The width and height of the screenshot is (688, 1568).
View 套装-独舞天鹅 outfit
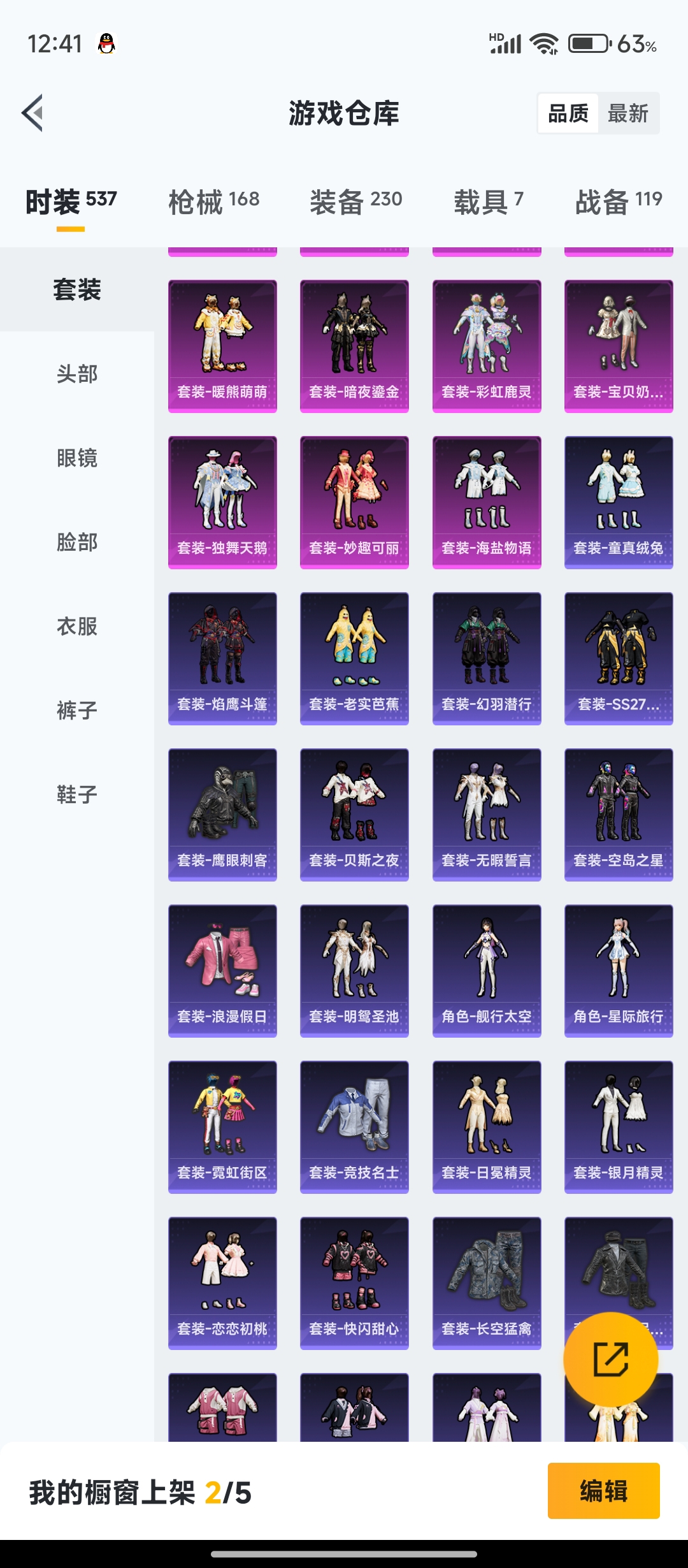(x=222, y=502)
